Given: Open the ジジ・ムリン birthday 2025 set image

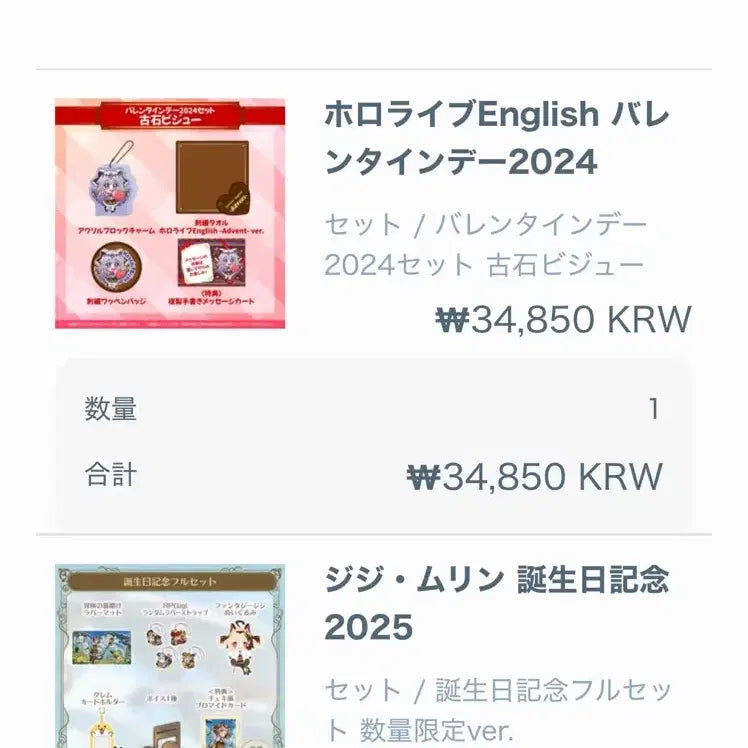Looking at the screenshot, I should tap(170, 655).
